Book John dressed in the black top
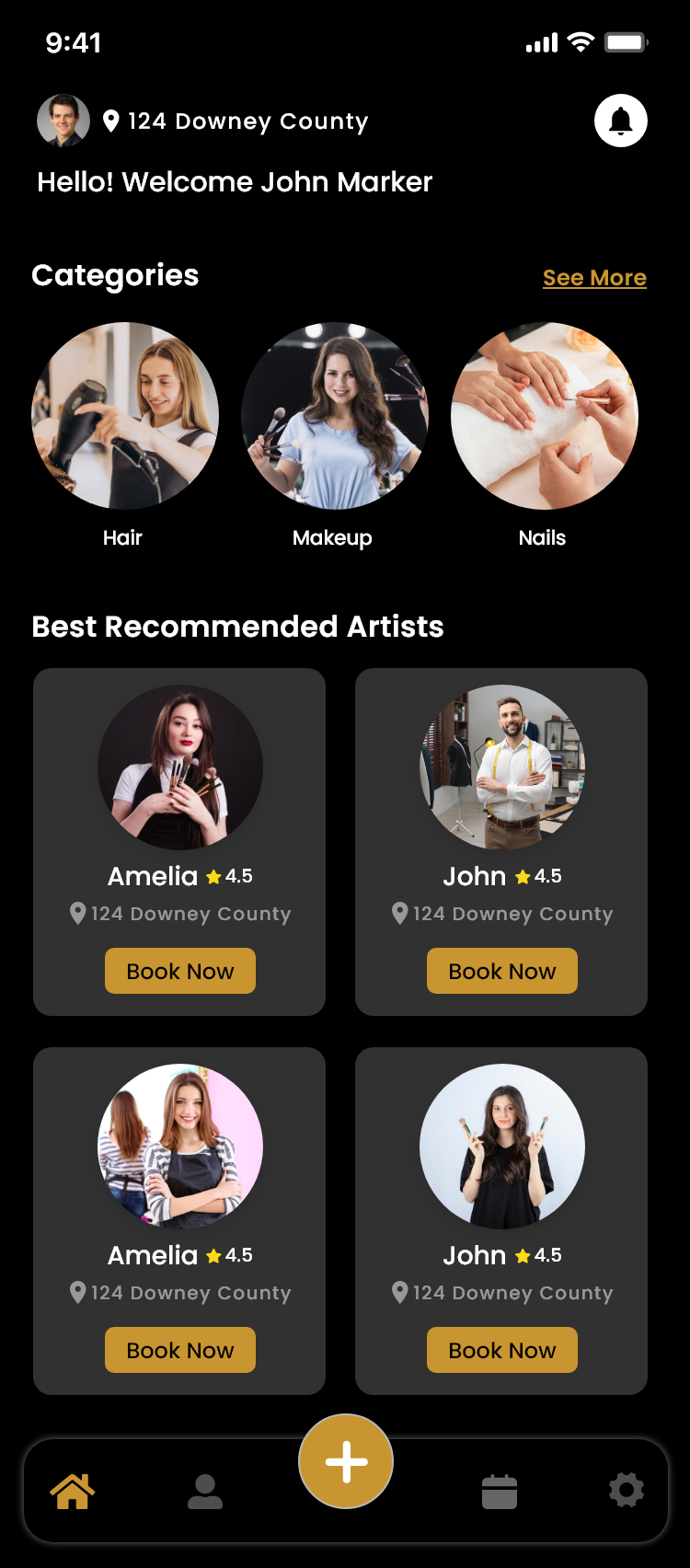Viewport: 690px width, 1568px height. point(502,1350)
